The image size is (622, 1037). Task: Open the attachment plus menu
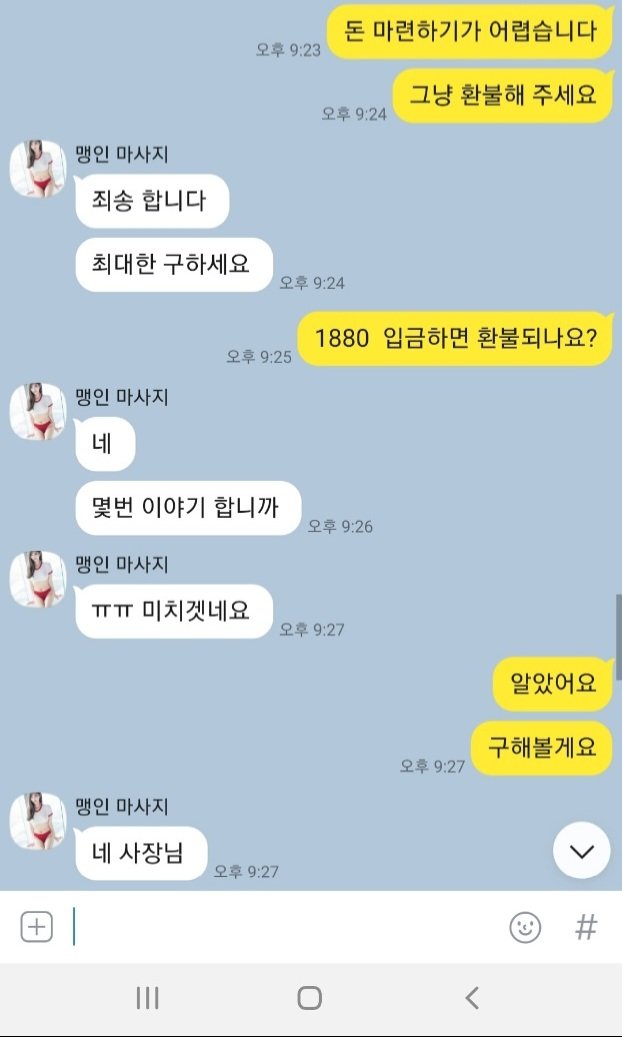click(36, 927)
